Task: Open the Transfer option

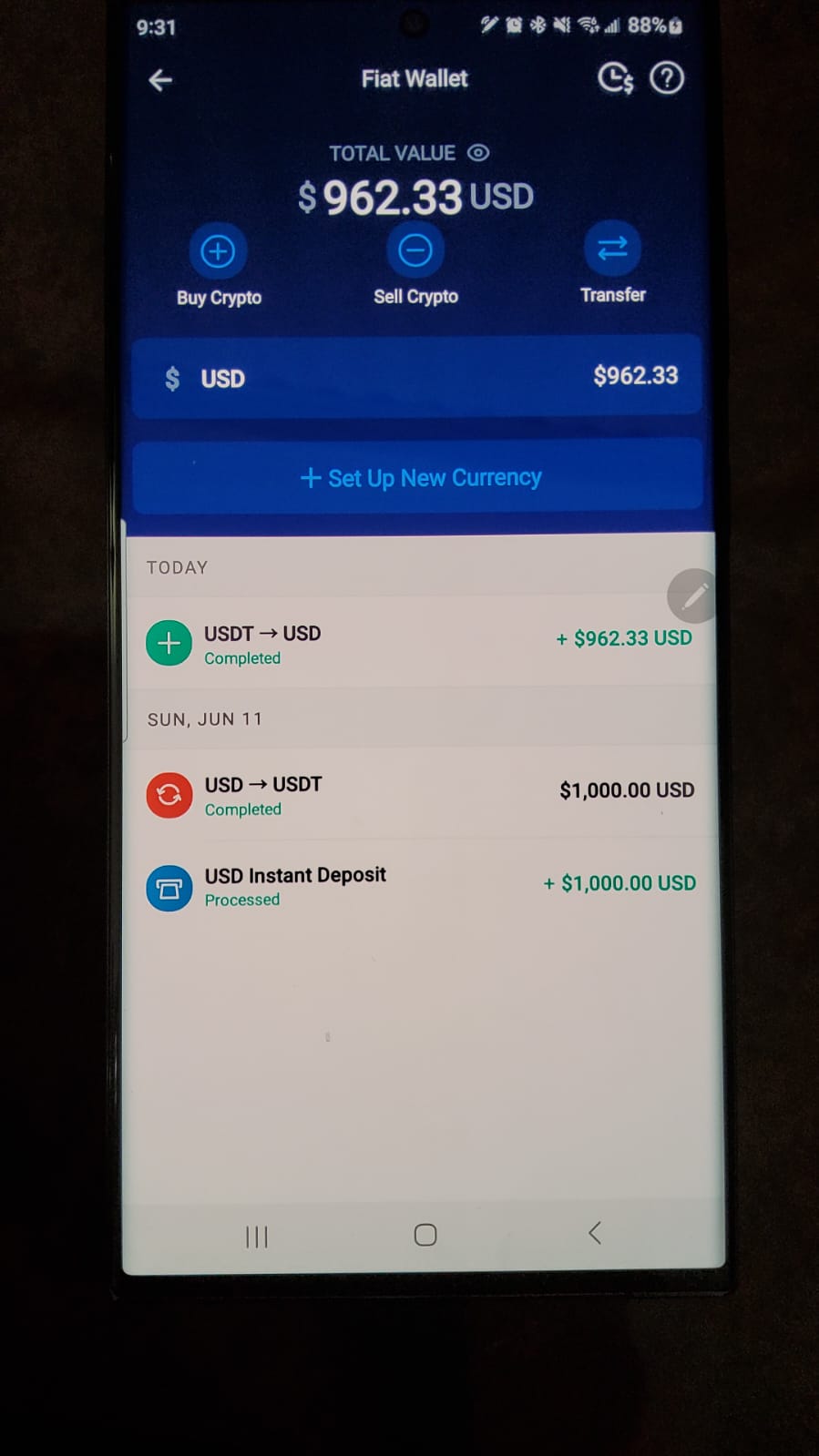Action: (x=612, y=249)
